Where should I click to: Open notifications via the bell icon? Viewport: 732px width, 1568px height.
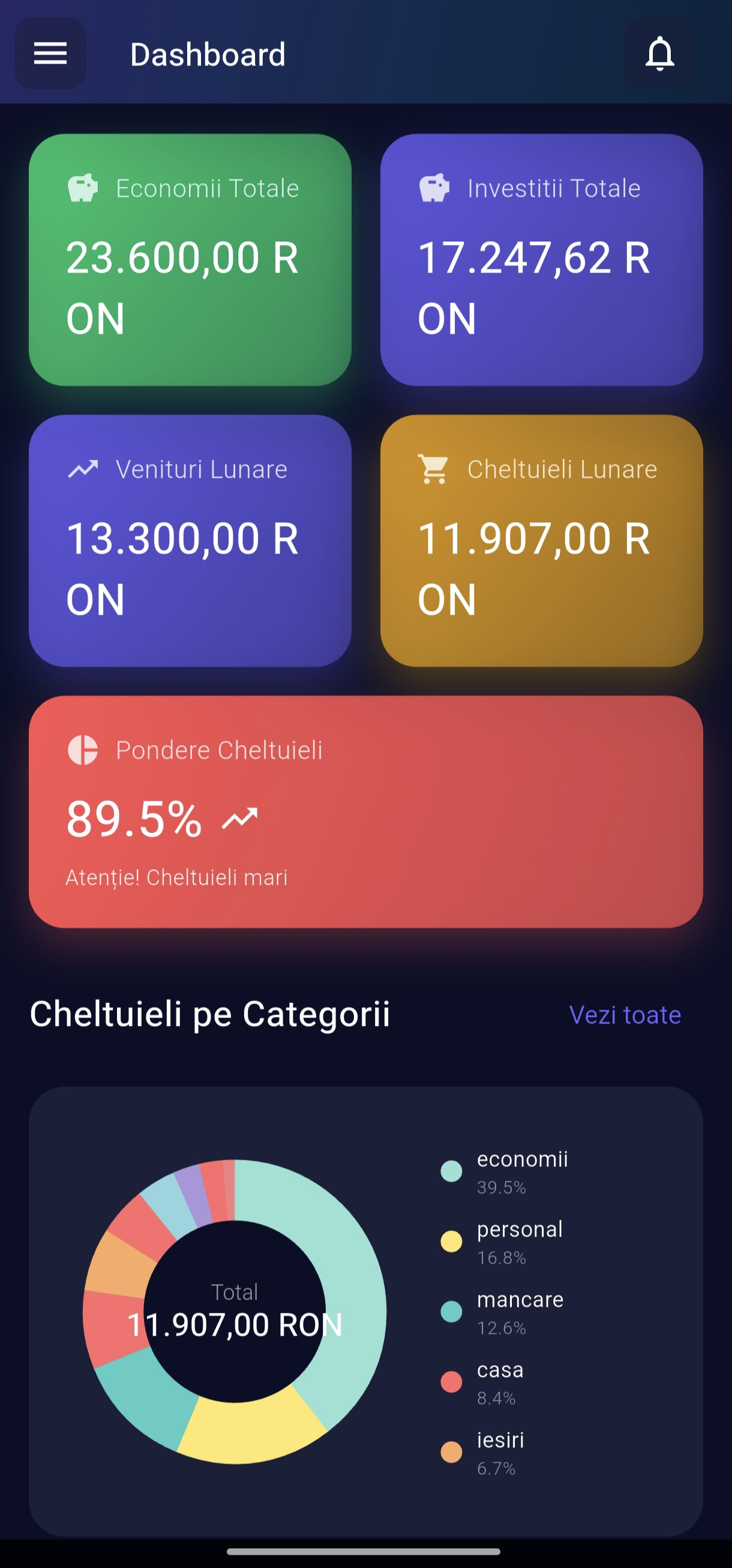[x=659, y=53]
